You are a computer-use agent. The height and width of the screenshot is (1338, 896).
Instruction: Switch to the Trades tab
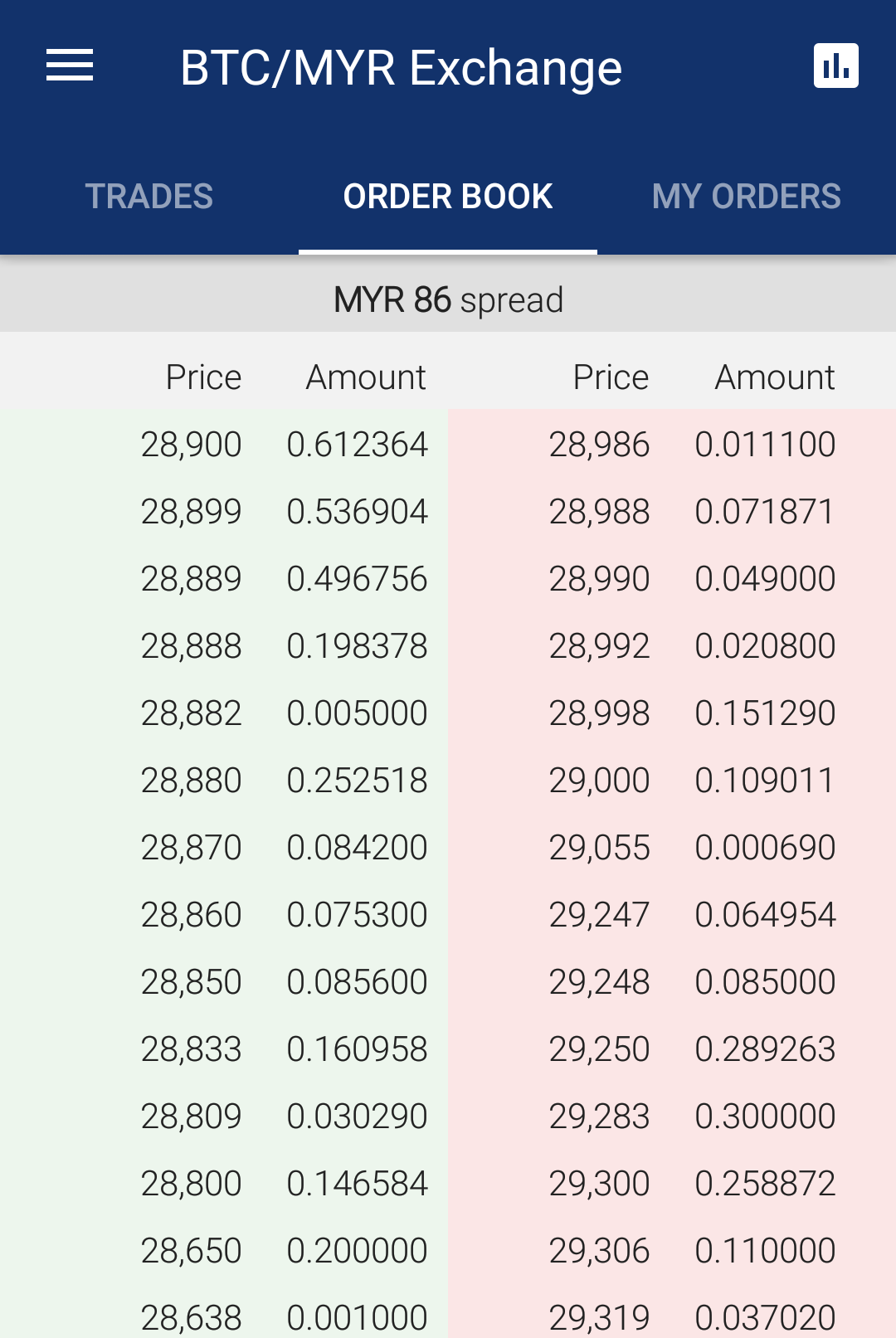[149, 197]
